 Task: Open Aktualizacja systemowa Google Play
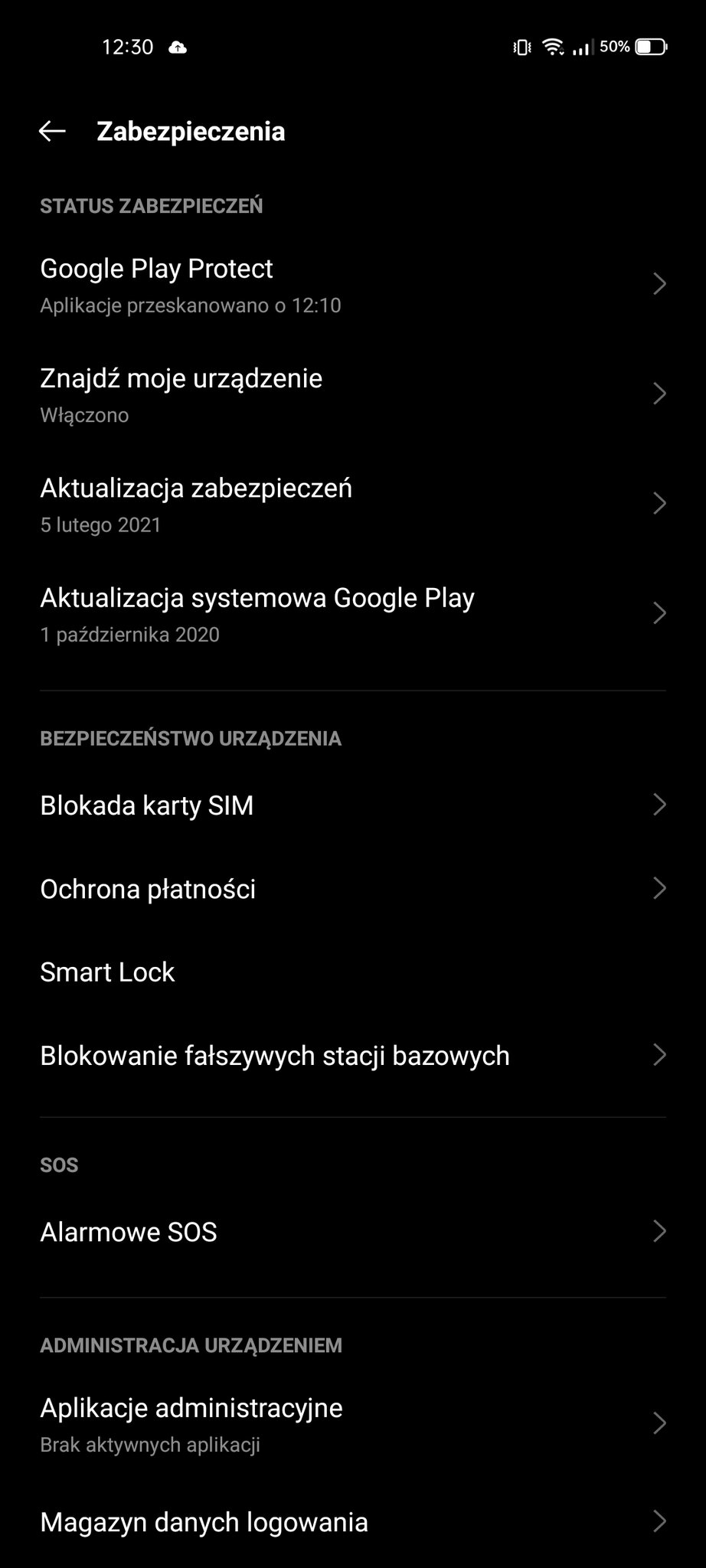[x=353, y=614]
